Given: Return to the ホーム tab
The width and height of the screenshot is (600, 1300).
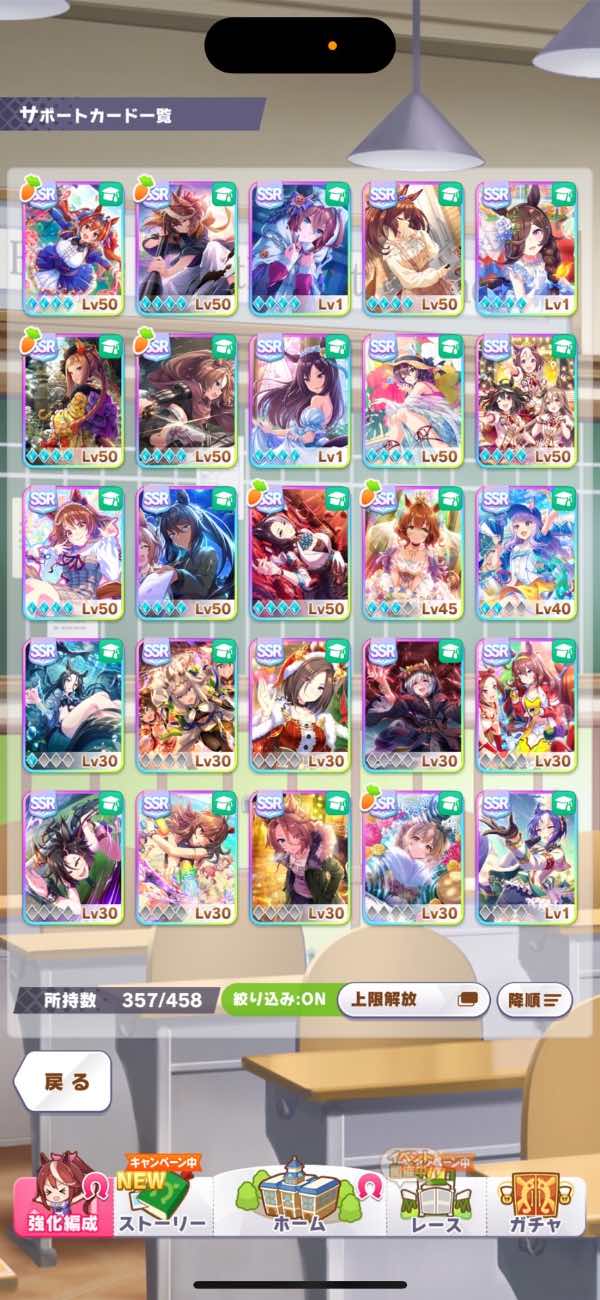Looking at the screenshot, I should [x=299, y=1200].
